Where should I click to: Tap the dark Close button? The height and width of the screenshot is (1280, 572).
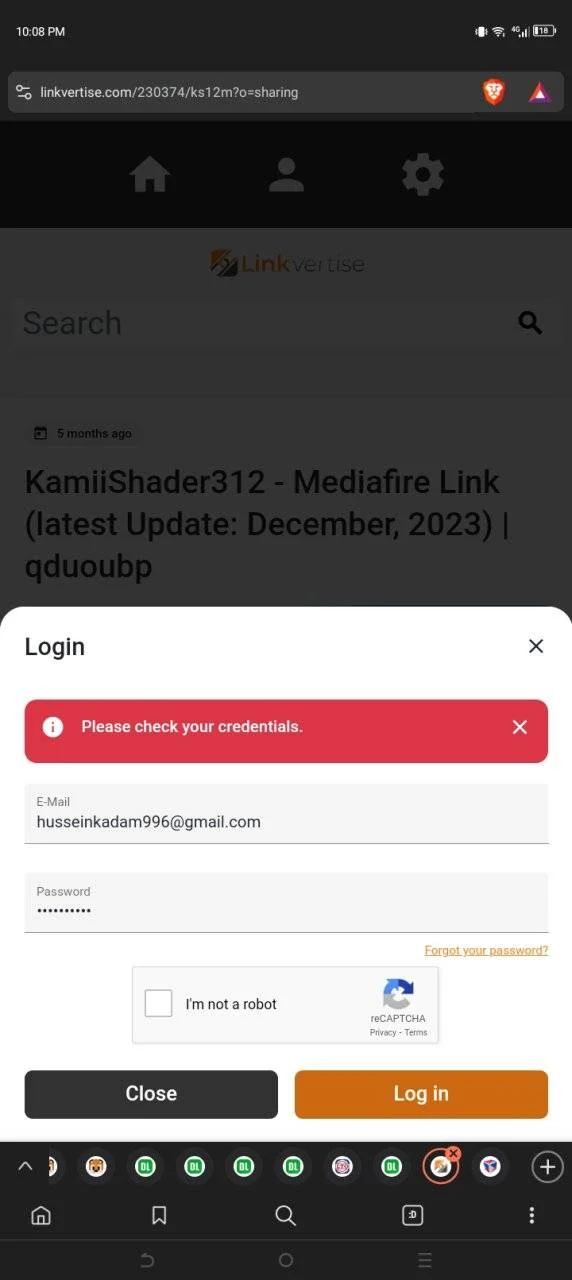tap(151, 1094)
